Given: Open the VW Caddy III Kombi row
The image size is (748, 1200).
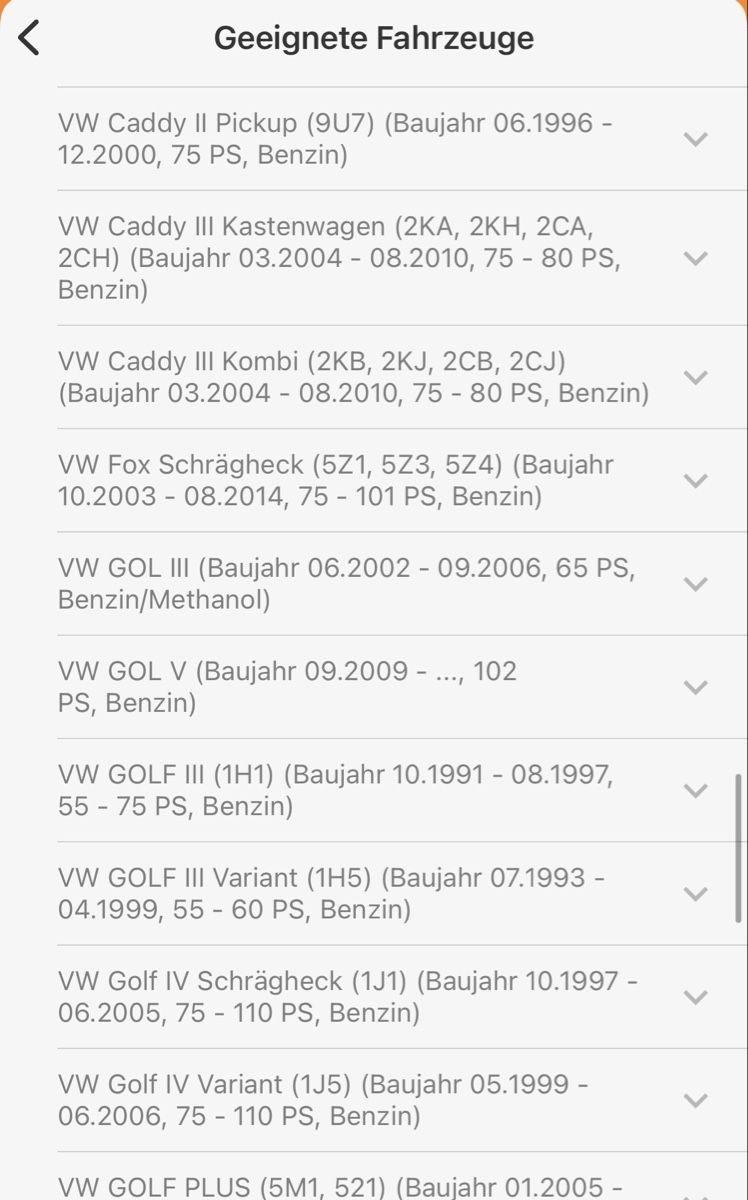Looking at the screenshot, I should click(696, 377).
